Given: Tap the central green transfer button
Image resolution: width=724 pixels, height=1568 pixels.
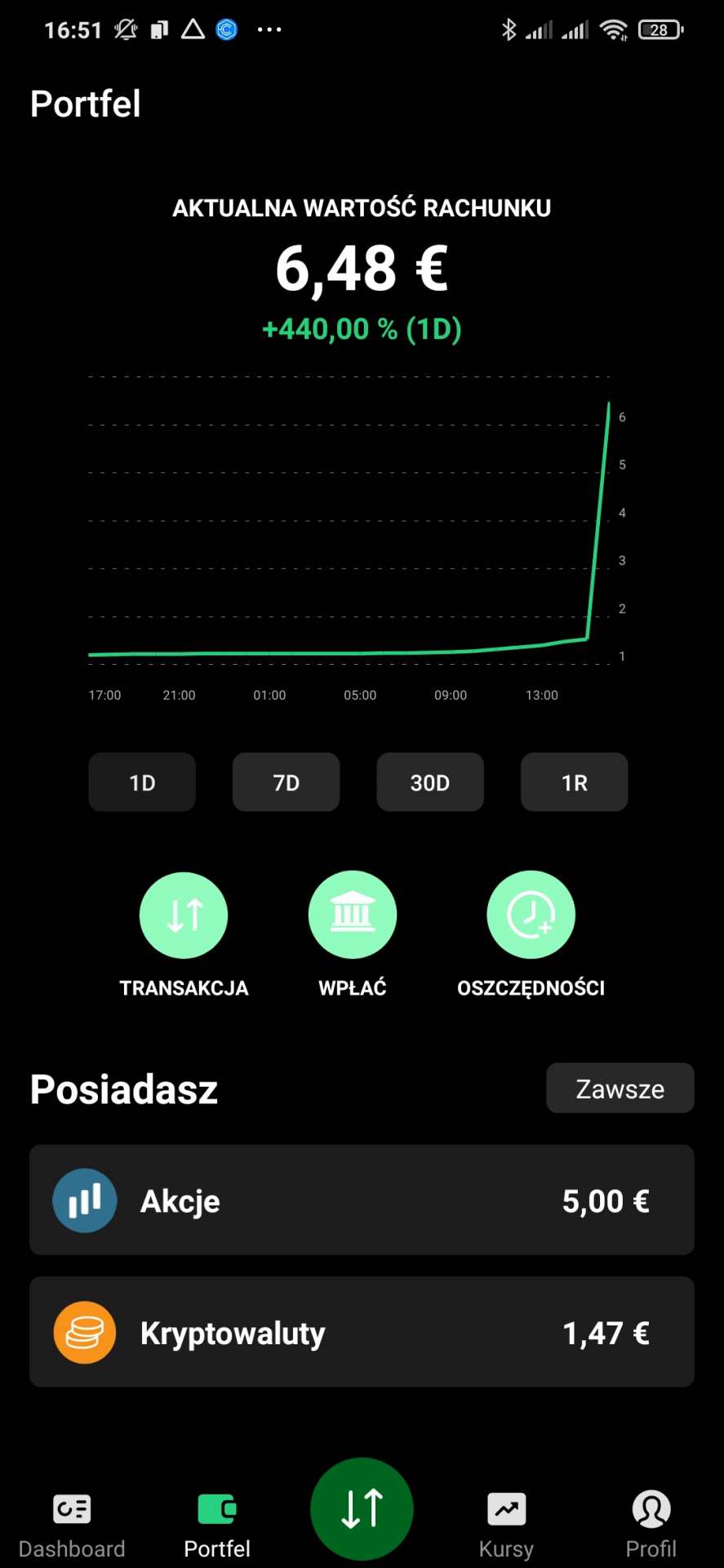Looking at the screenshot, I should click(x=362, y=1508).
